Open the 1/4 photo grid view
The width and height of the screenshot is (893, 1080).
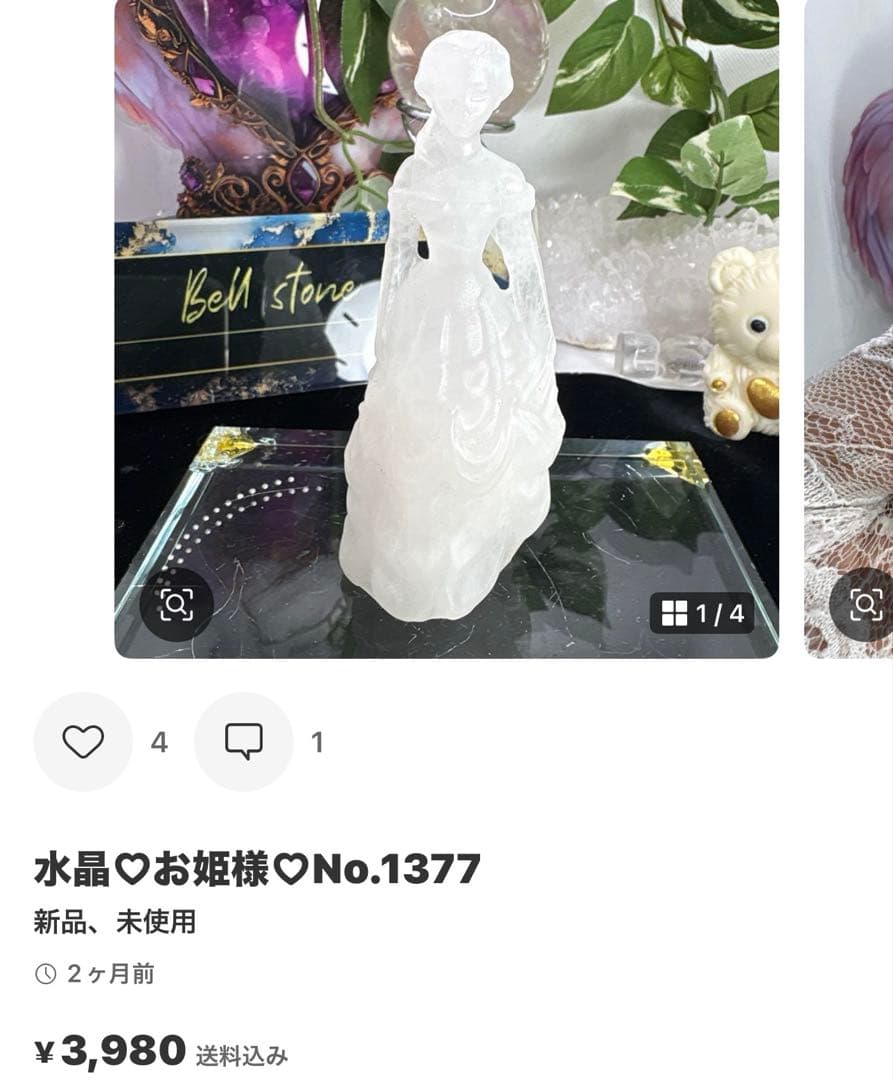click(x=702, y=613)
